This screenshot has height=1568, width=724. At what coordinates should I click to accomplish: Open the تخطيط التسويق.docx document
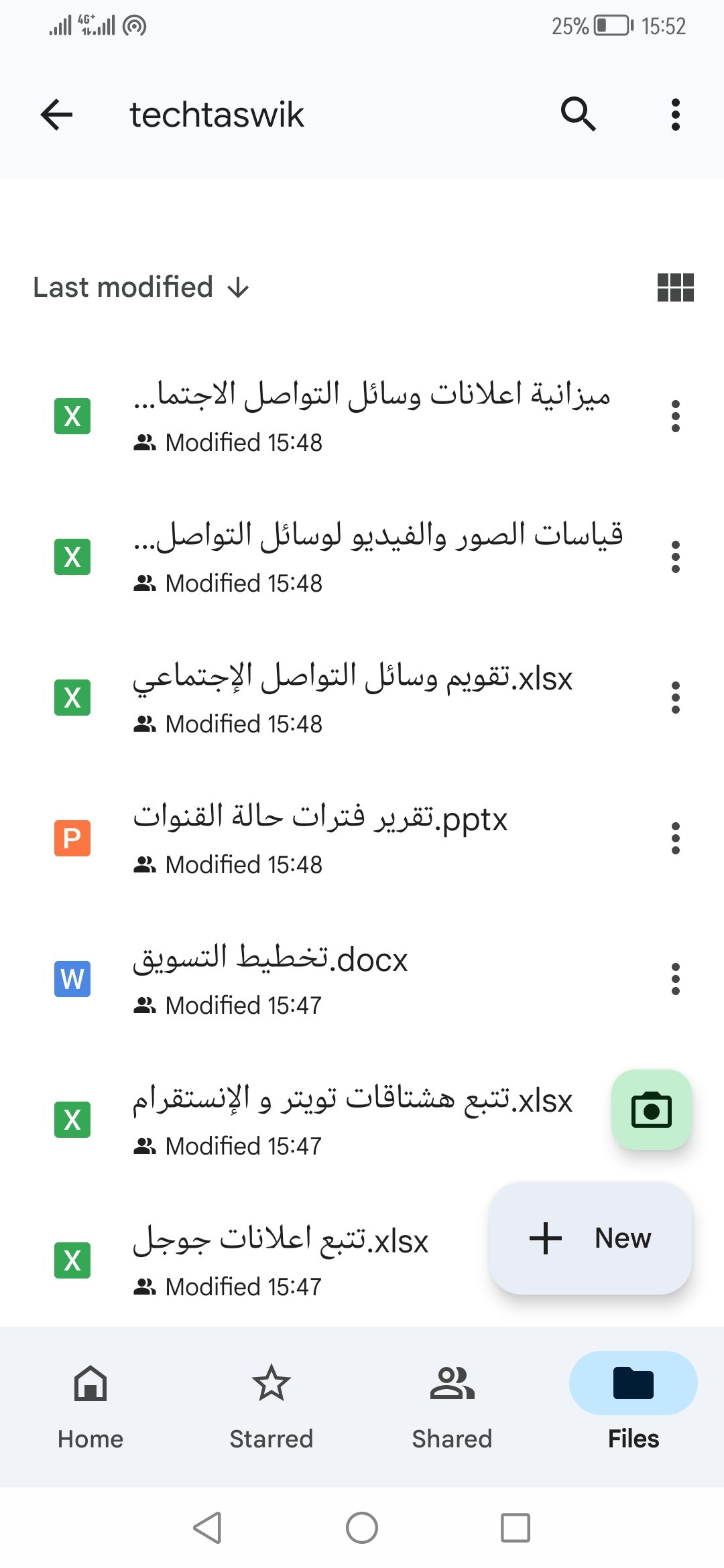click(x=270, y=979)
